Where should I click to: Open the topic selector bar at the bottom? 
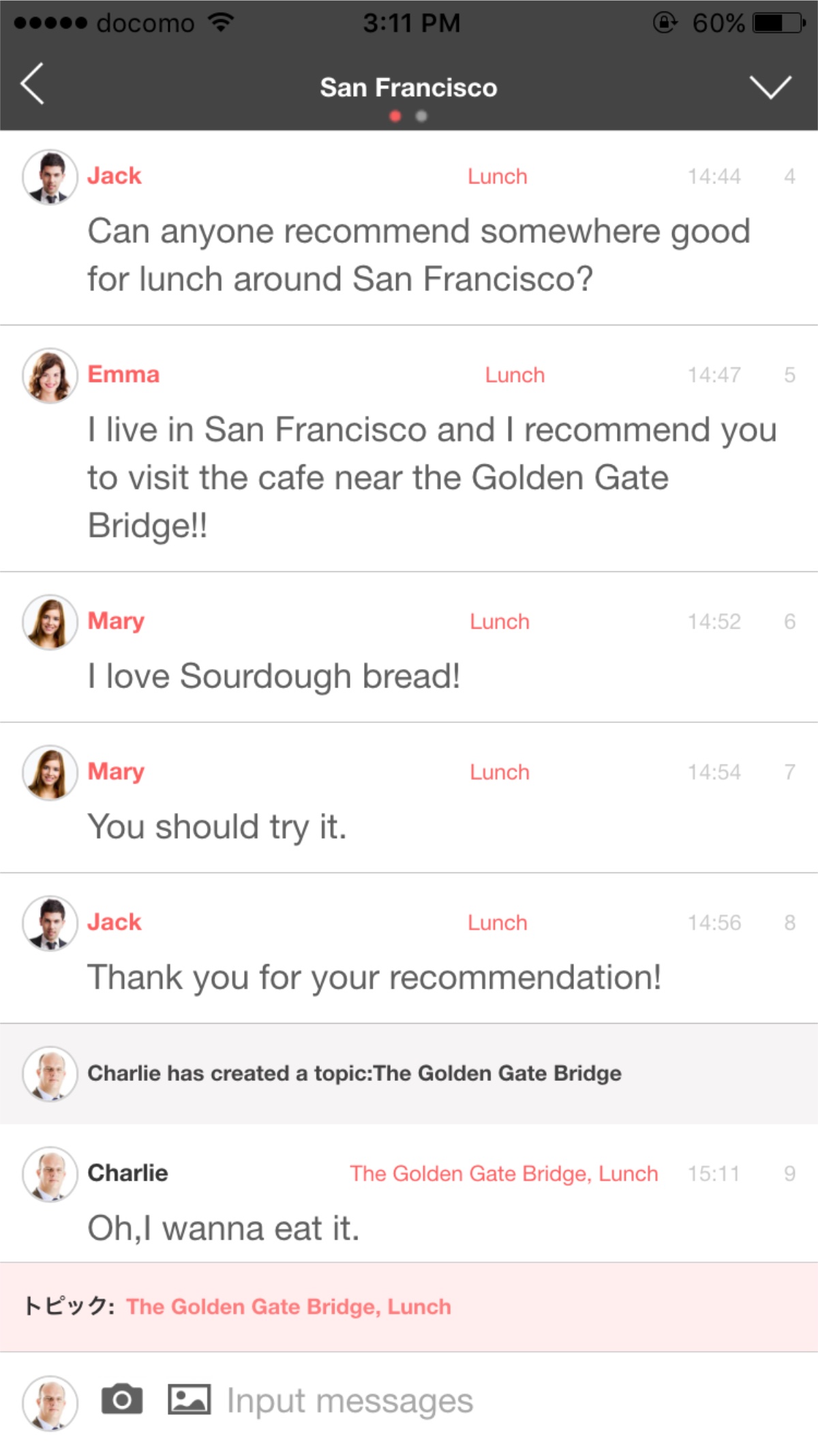tap(409, 1307)
